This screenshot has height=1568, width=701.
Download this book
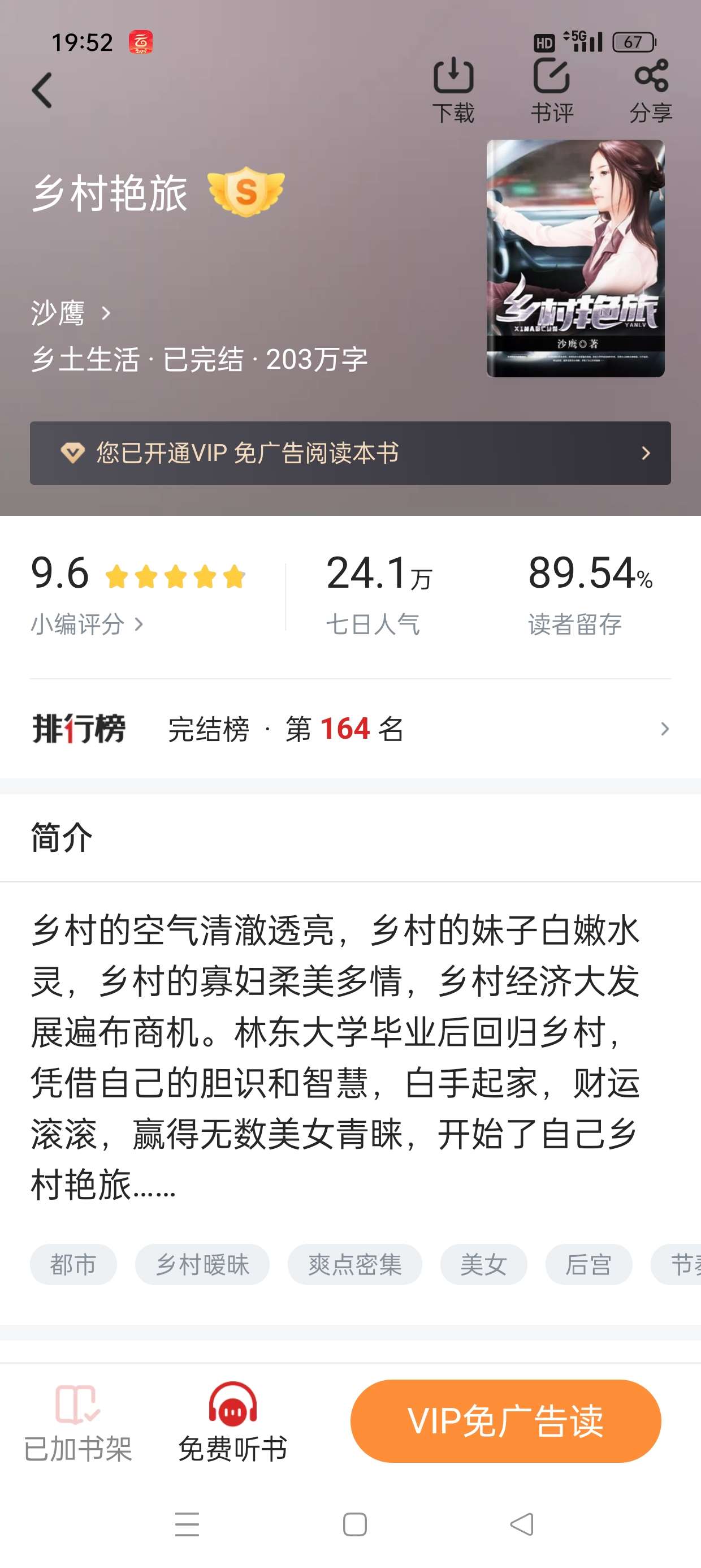coord(453,89)
